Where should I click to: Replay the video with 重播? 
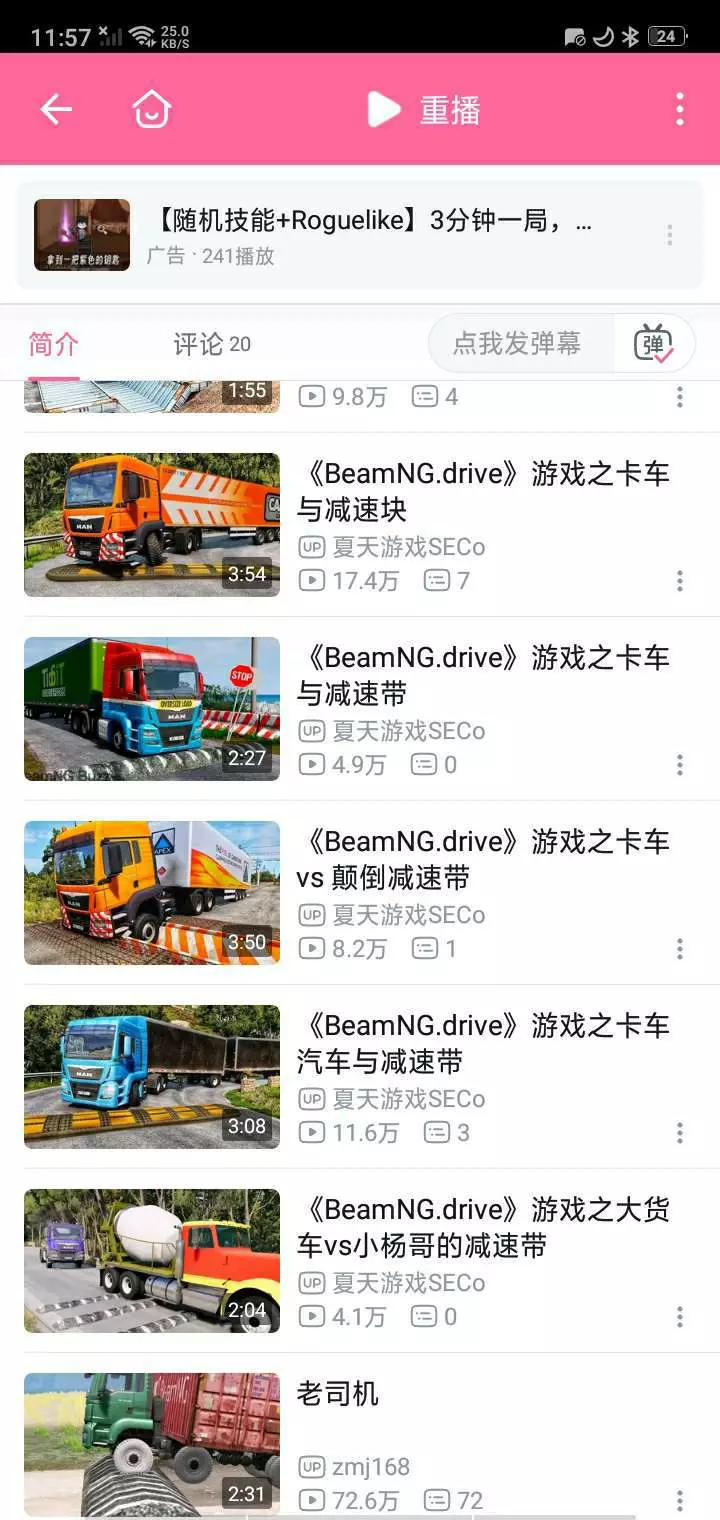425,109
